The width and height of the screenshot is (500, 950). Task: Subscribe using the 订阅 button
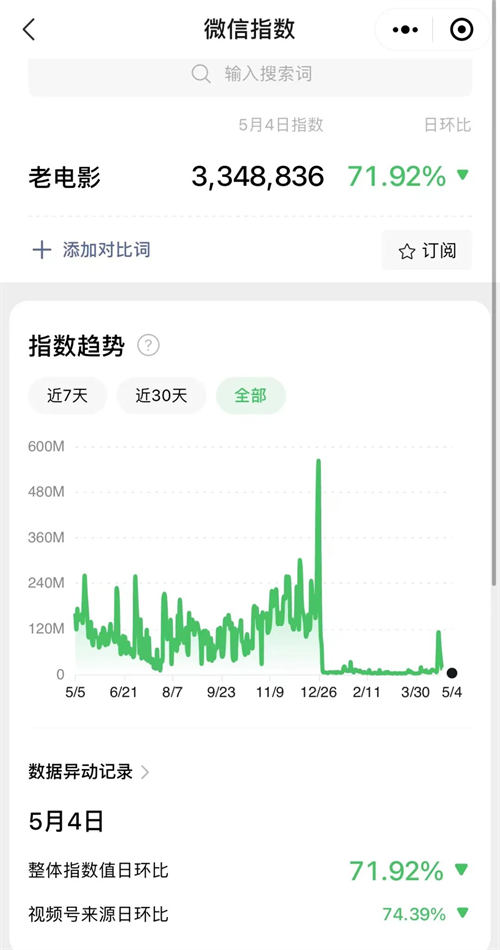(427, 250)
